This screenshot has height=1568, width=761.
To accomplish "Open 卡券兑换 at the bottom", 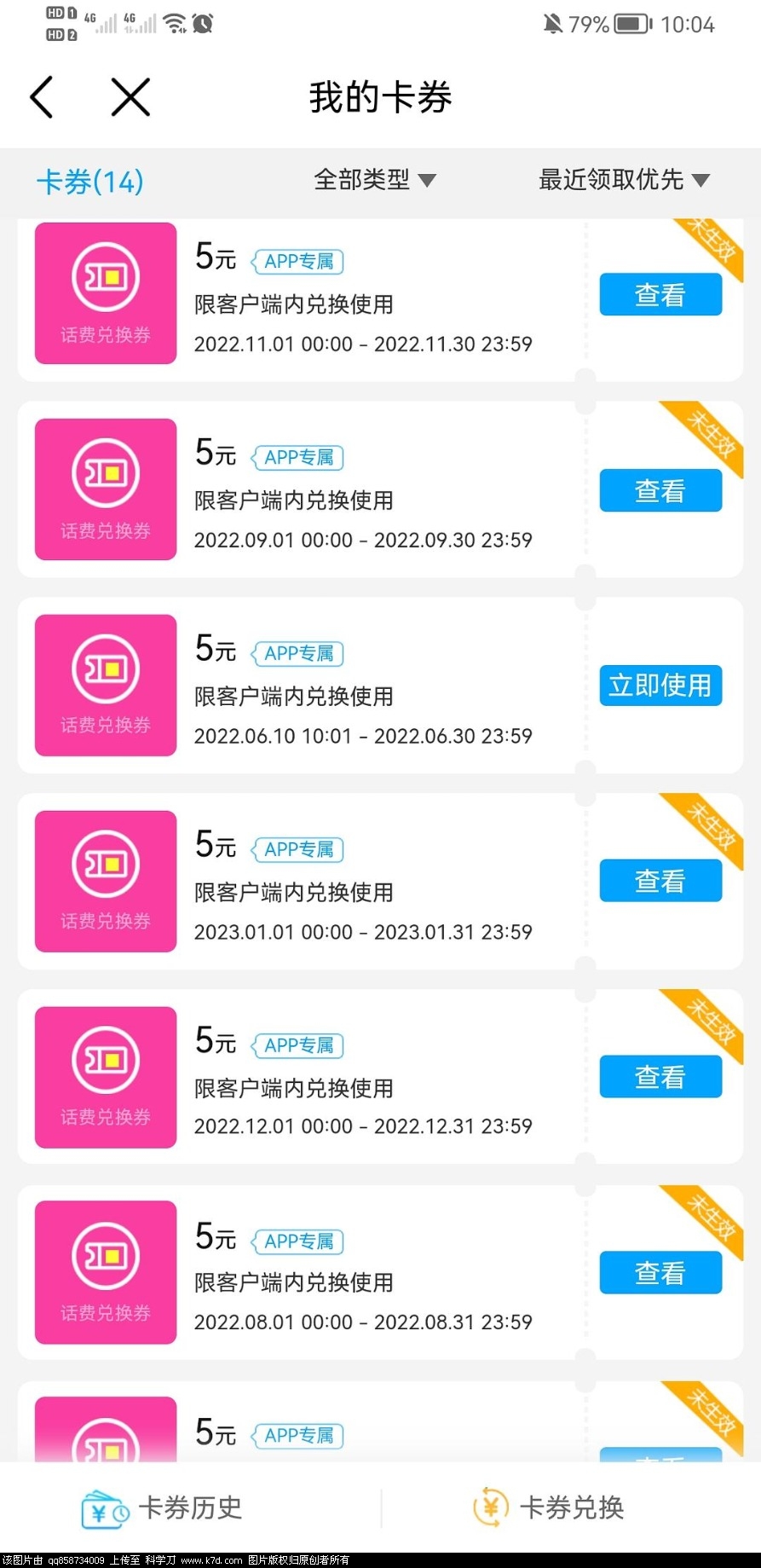I will pos(550,1508).
